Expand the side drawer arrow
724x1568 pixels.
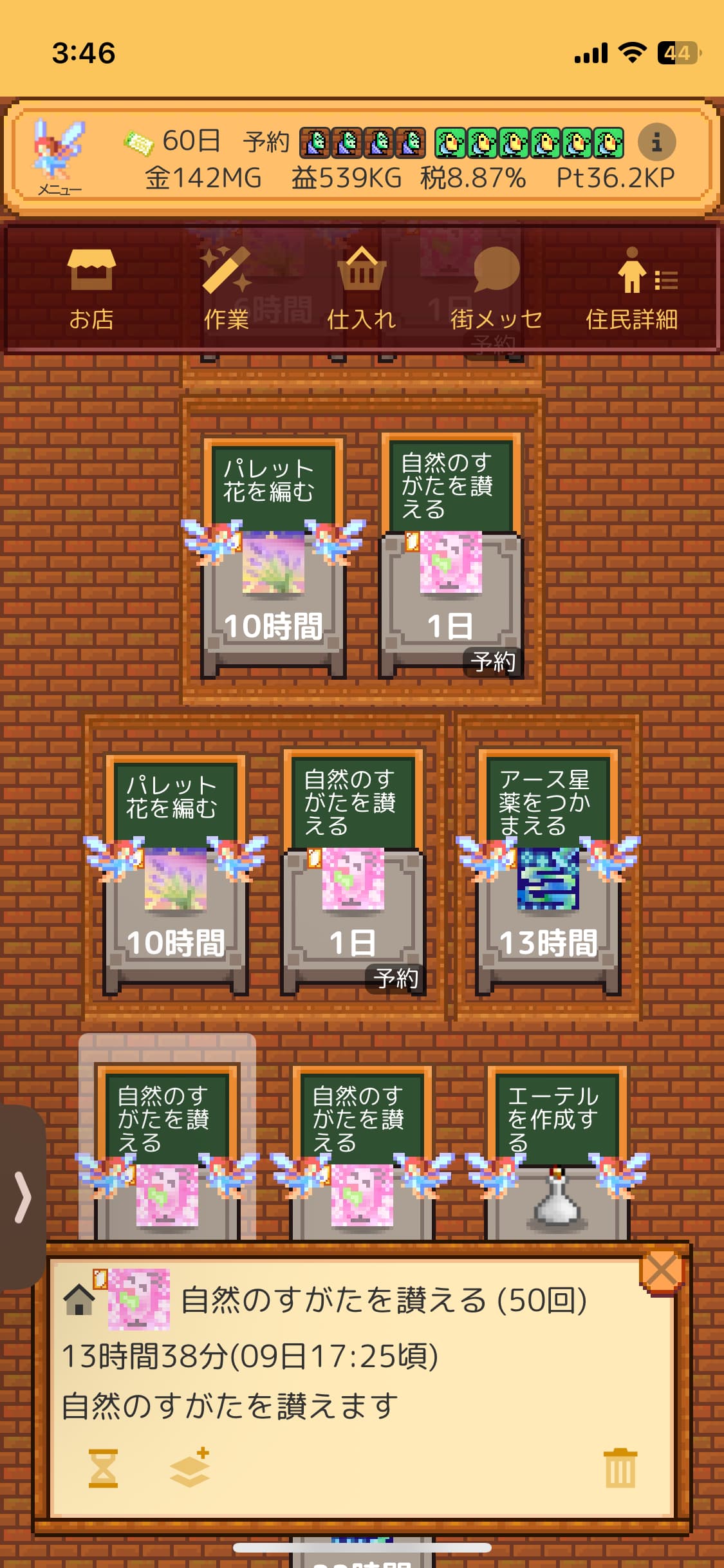coord(23,1197)
